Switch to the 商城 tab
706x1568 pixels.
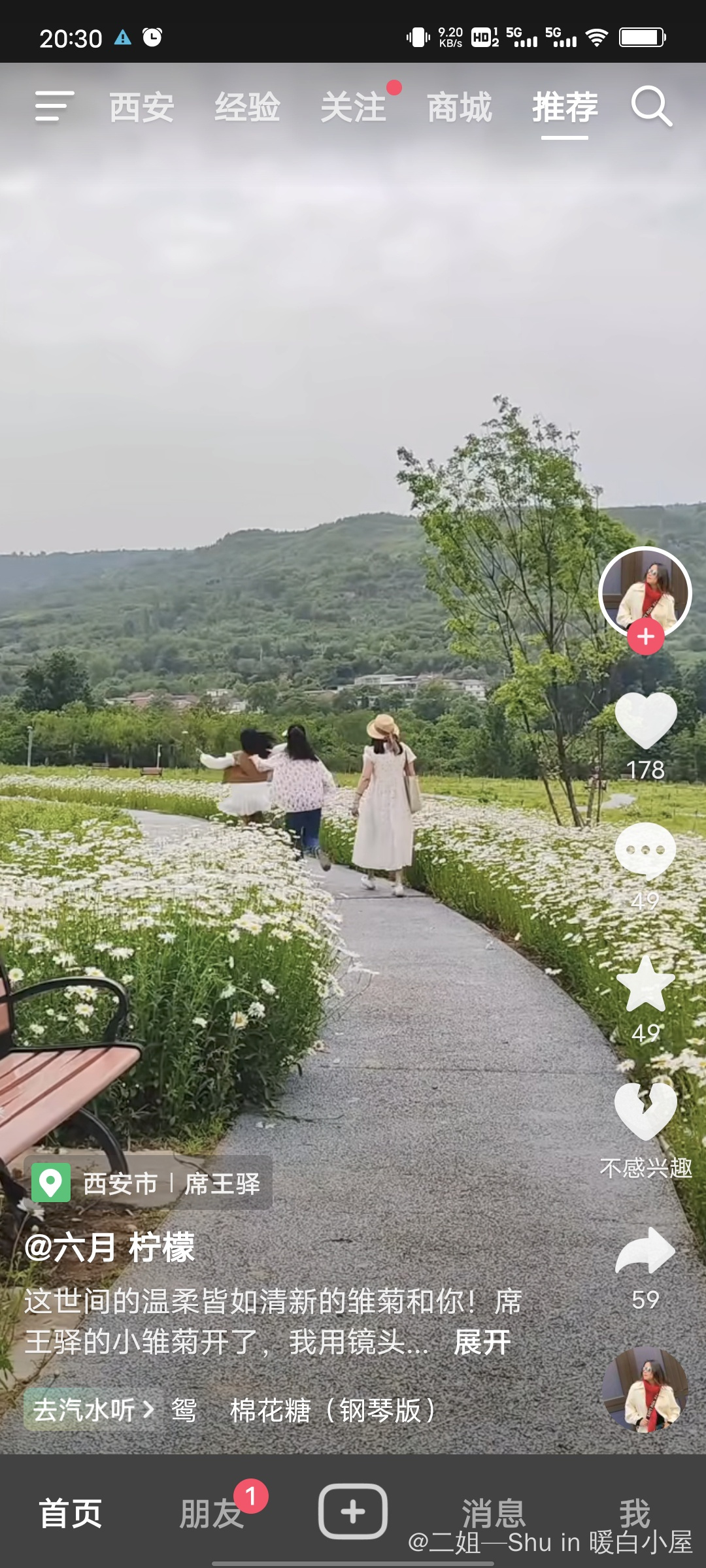[x=460, y=108]
